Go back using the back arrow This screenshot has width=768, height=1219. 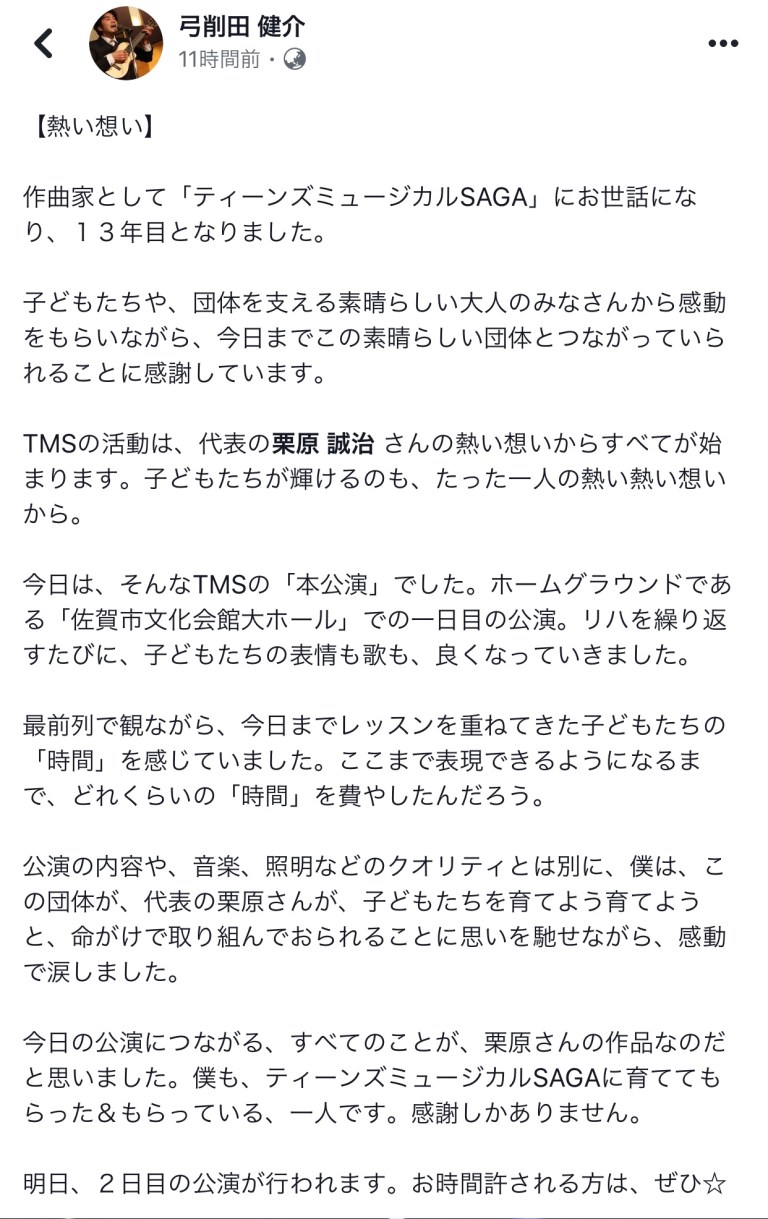tap(44, 44)
